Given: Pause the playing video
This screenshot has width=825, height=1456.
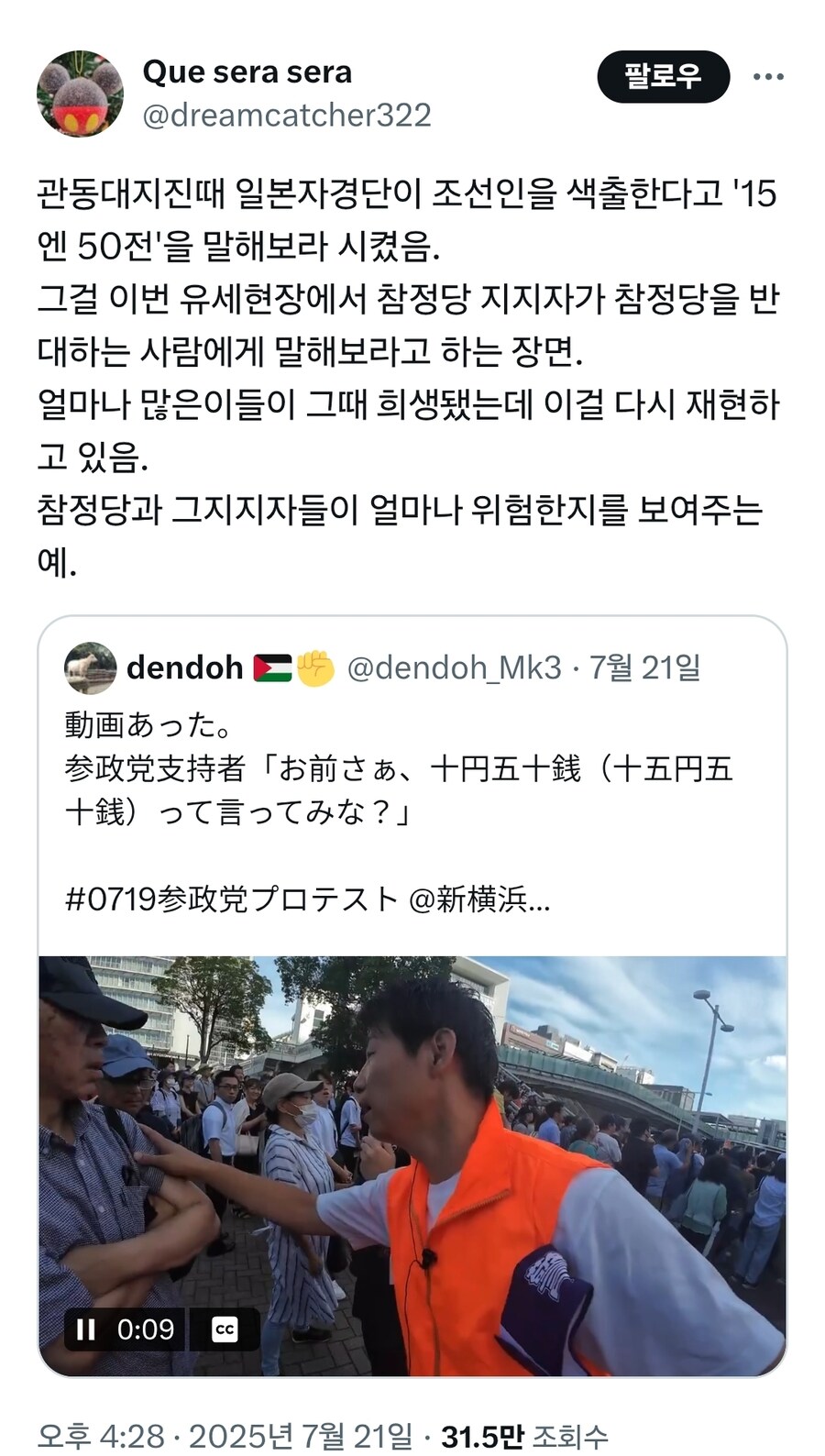Looking at the screenshot, I should pos(86,1329).
